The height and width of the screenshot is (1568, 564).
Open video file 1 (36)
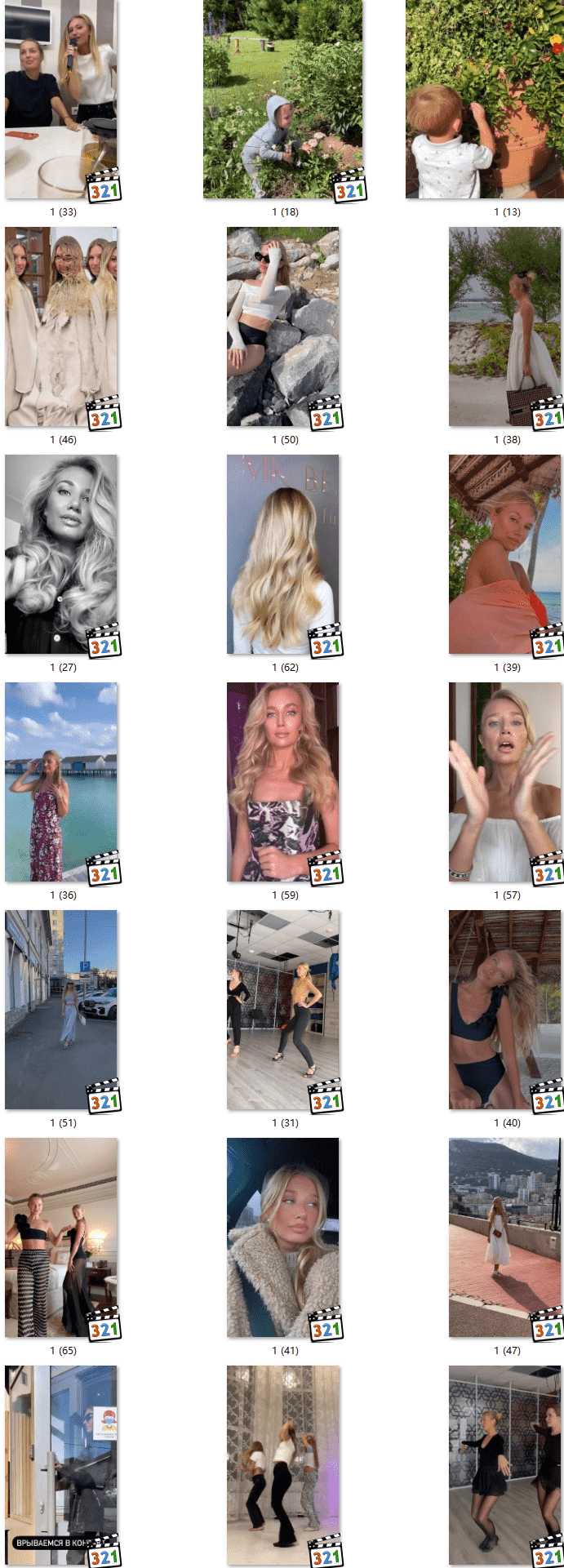tap(61, 782)
